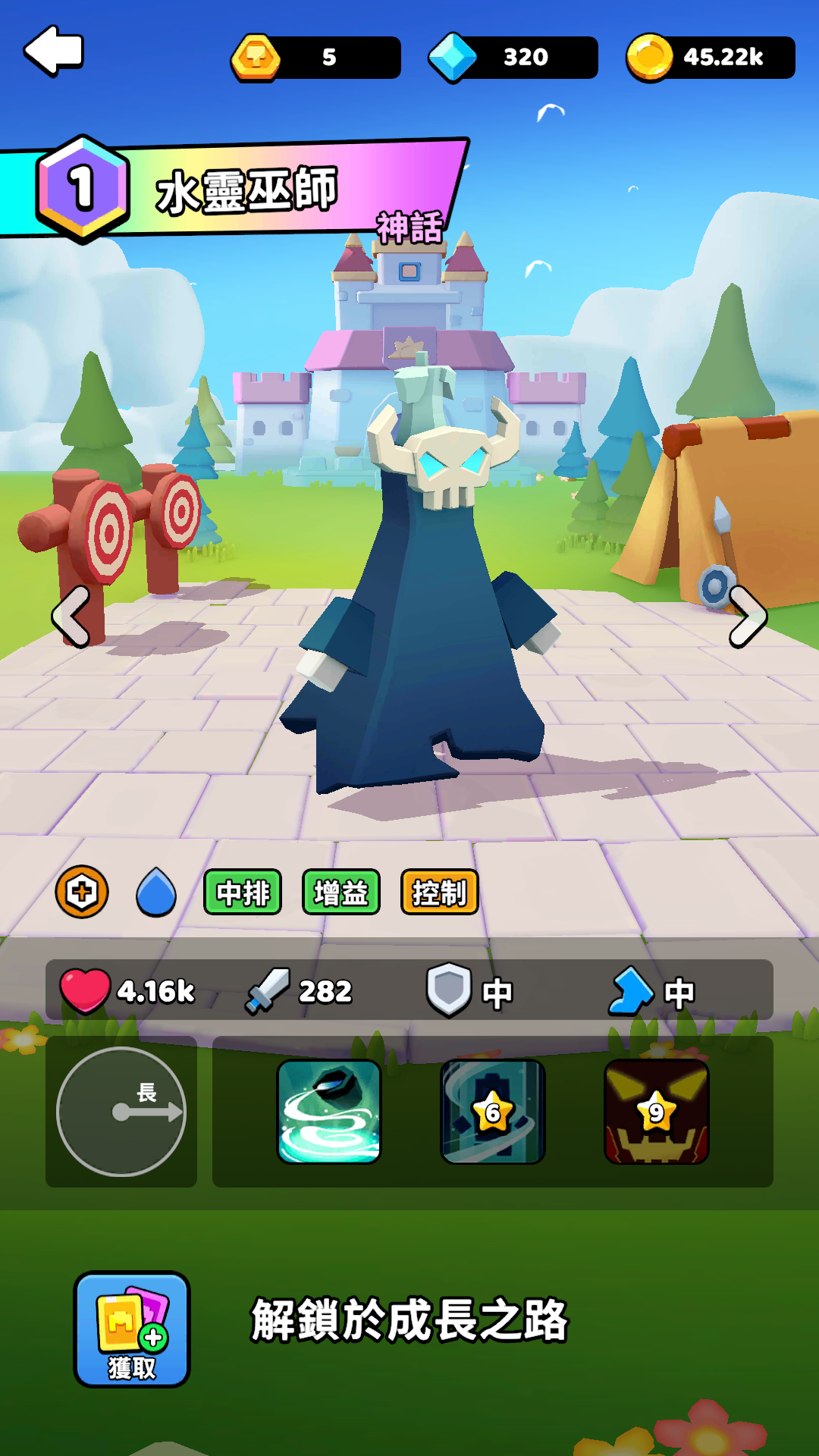View the attack range indicator 長
The width and height of the screenshot is (819, 1456).
pyautogui.click(x=121, y=1112)
